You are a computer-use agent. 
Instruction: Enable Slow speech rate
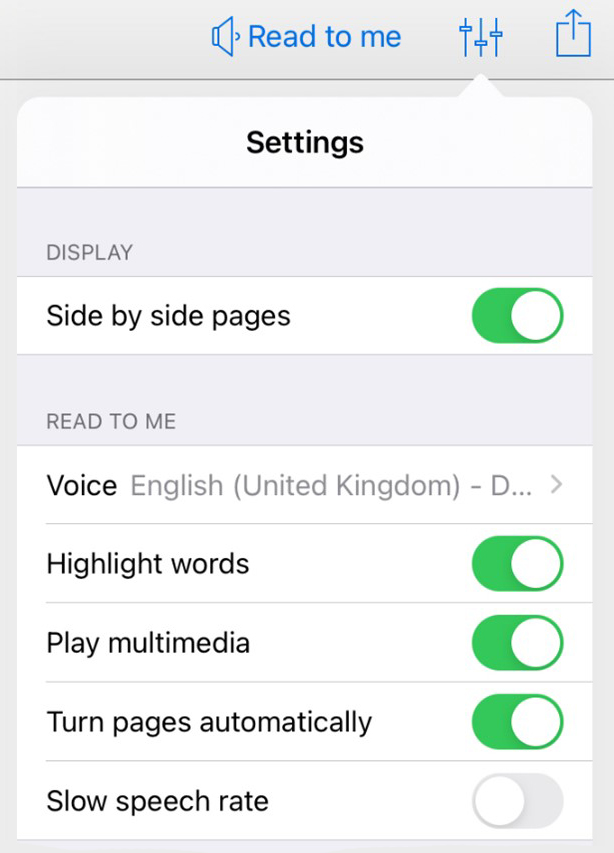point(517,801)
